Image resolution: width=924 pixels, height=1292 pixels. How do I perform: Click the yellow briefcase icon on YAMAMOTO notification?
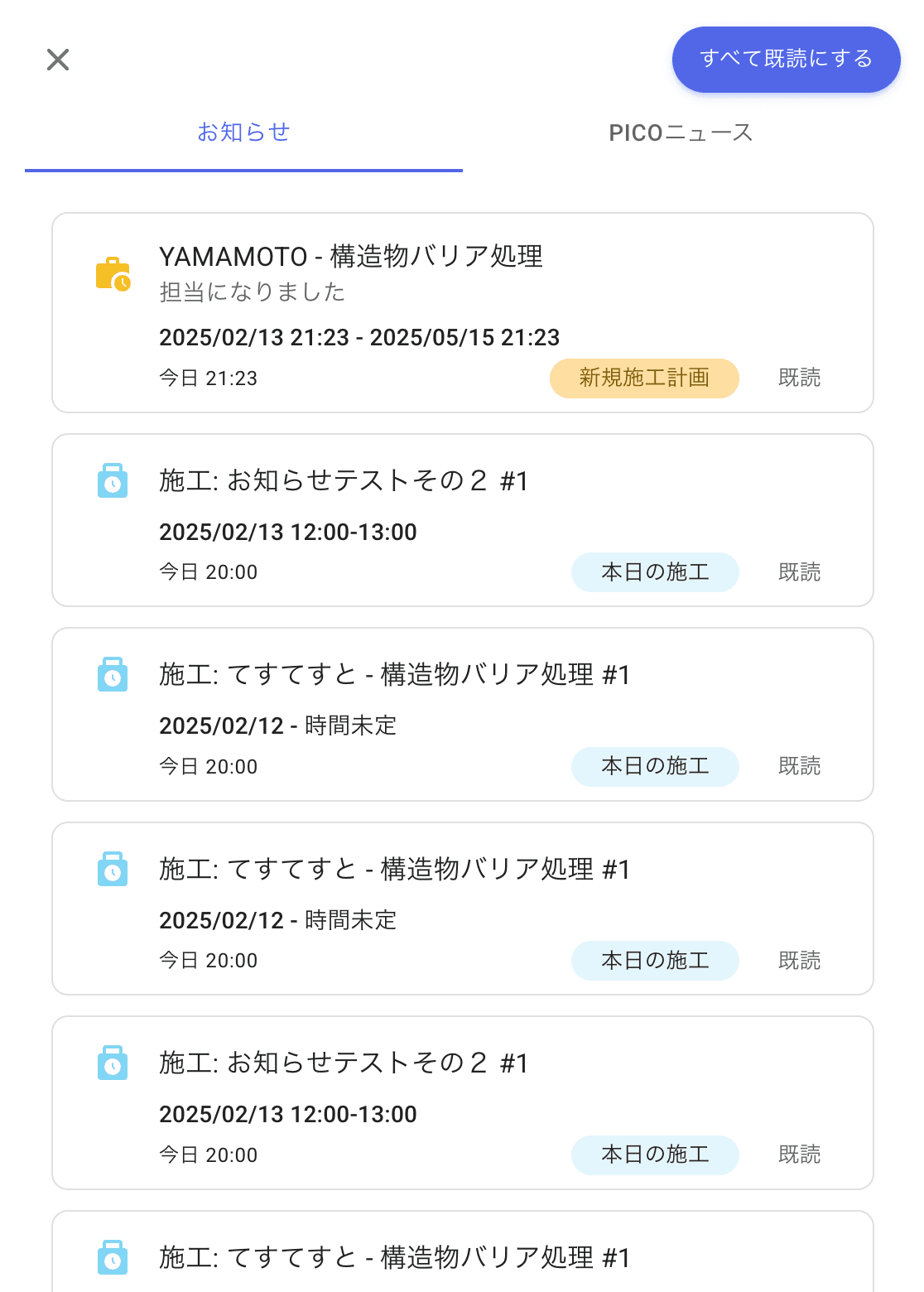pyautogui.click(x=113, y=275)
